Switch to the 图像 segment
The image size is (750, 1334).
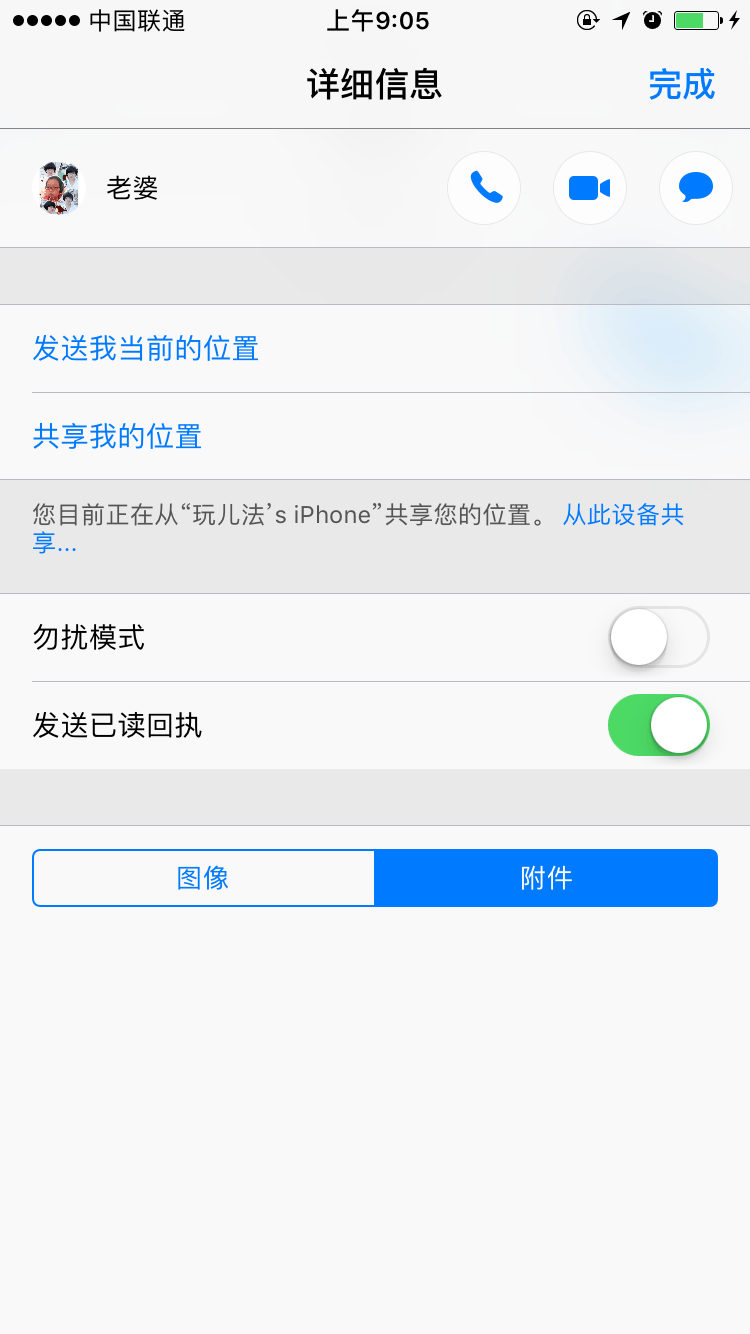[x=204, y=878]
